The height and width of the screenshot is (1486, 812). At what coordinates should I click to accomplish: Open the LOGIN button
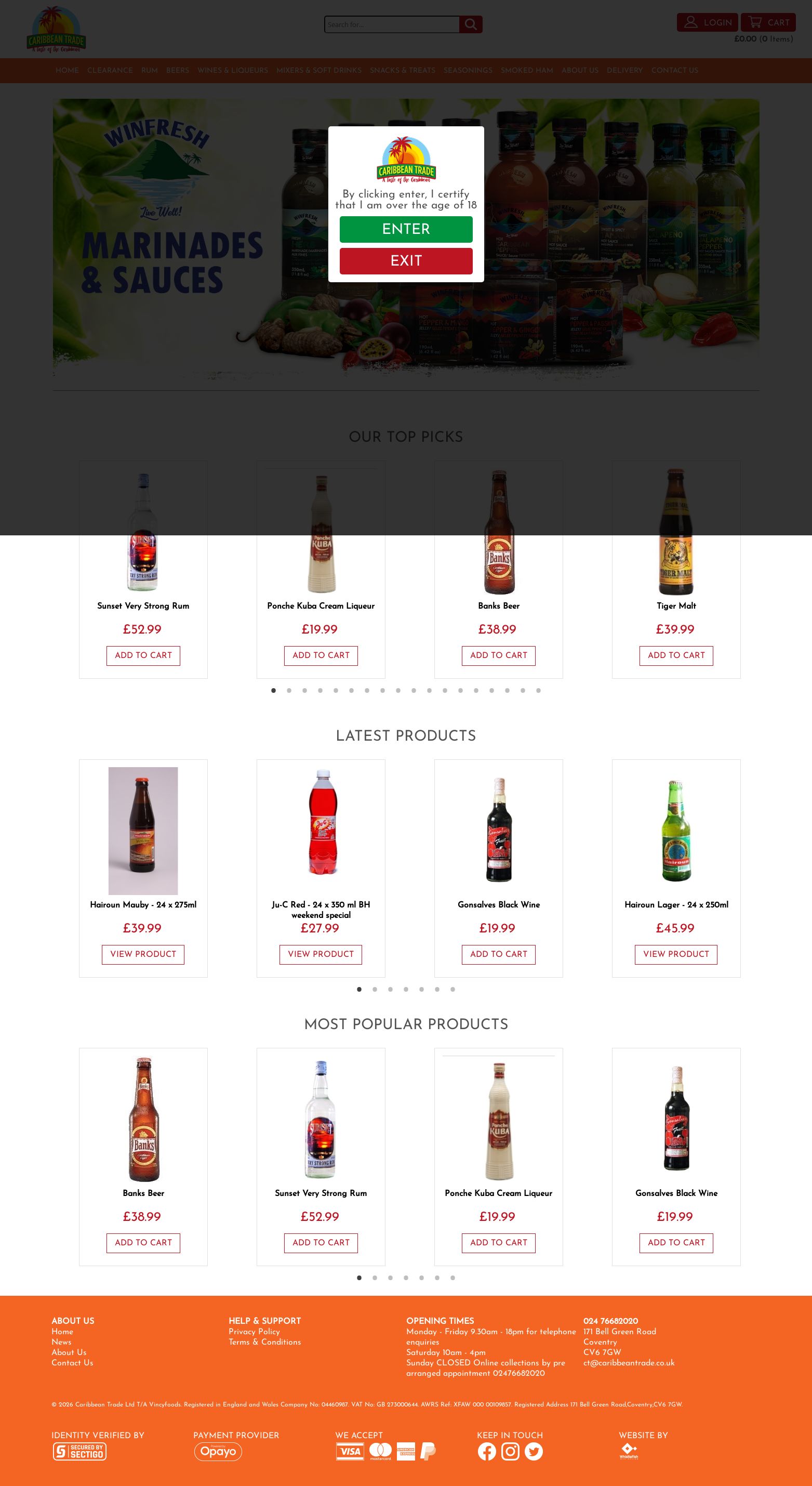coord(707,22)
